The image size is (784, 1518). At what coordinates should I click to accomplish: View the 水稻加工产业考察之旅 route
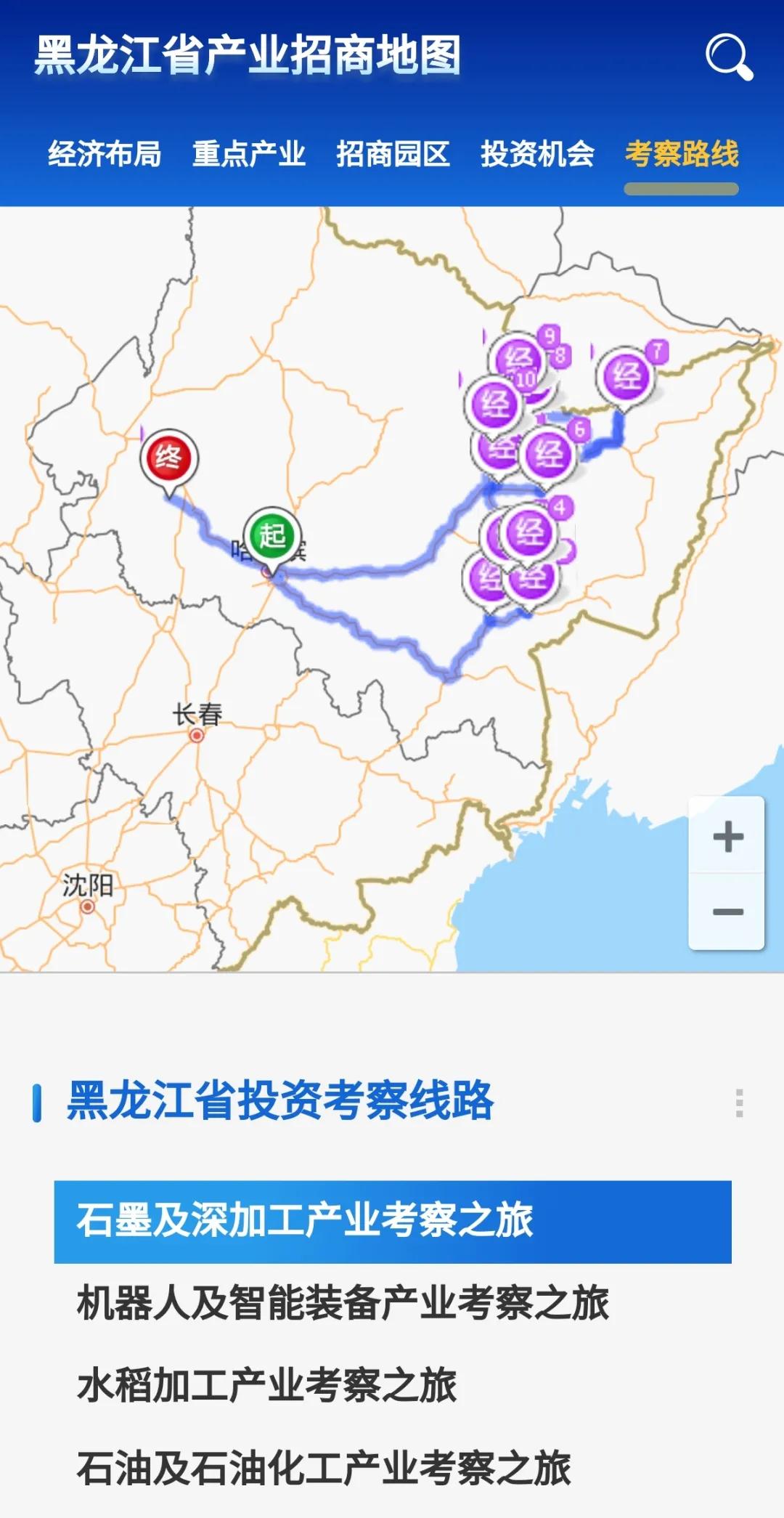point(267,1386)
